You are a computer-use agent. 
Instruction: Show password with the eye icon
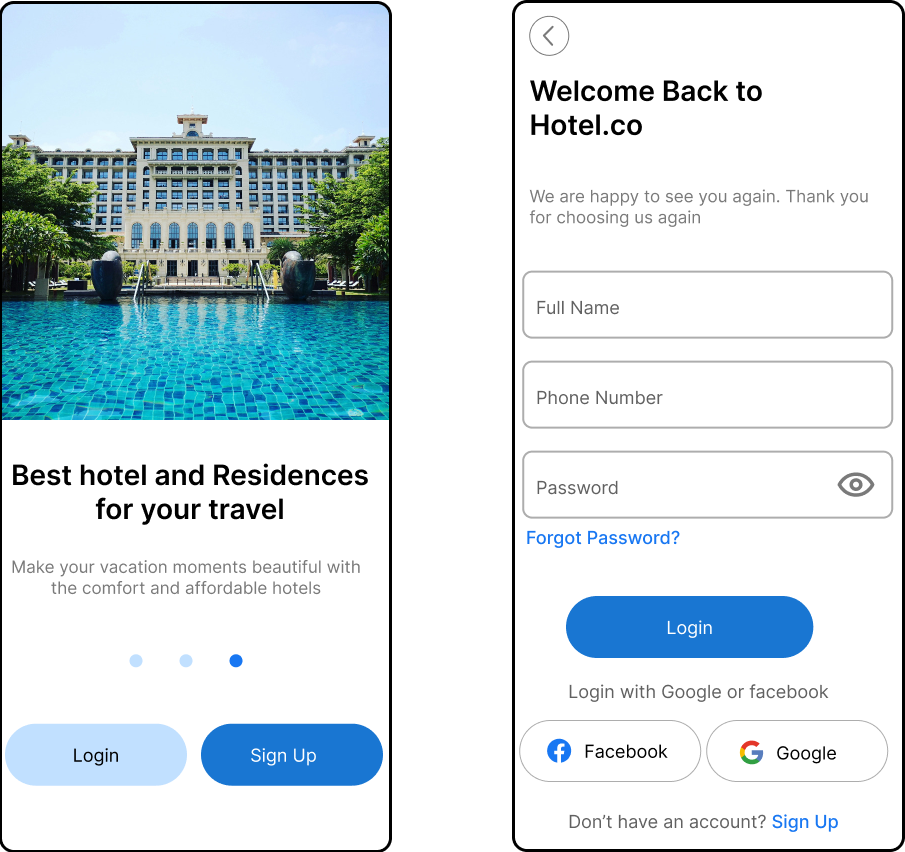[855, 486]
